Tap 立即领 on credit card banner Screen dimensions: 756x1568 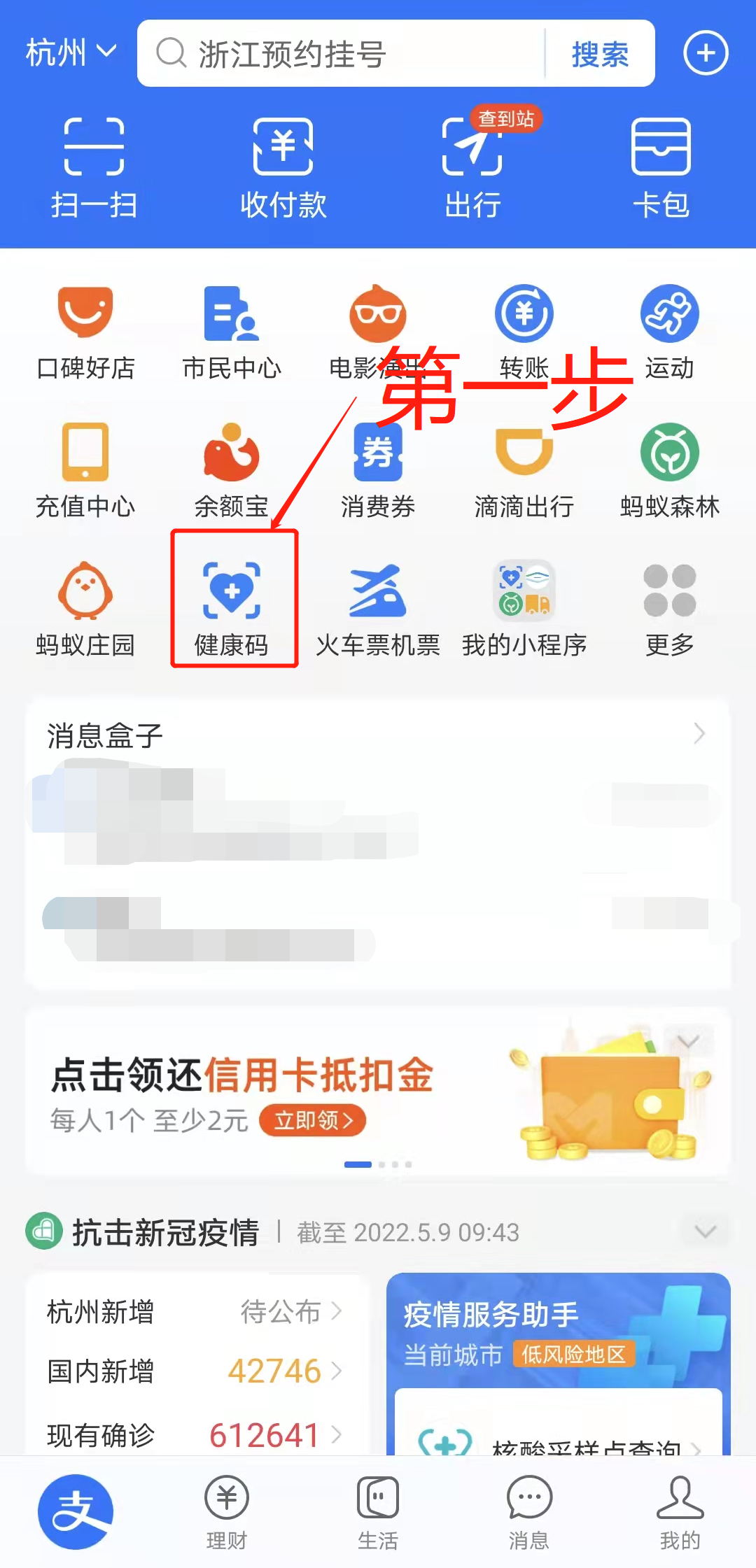pyautogui.click(x=312, y=1120)
